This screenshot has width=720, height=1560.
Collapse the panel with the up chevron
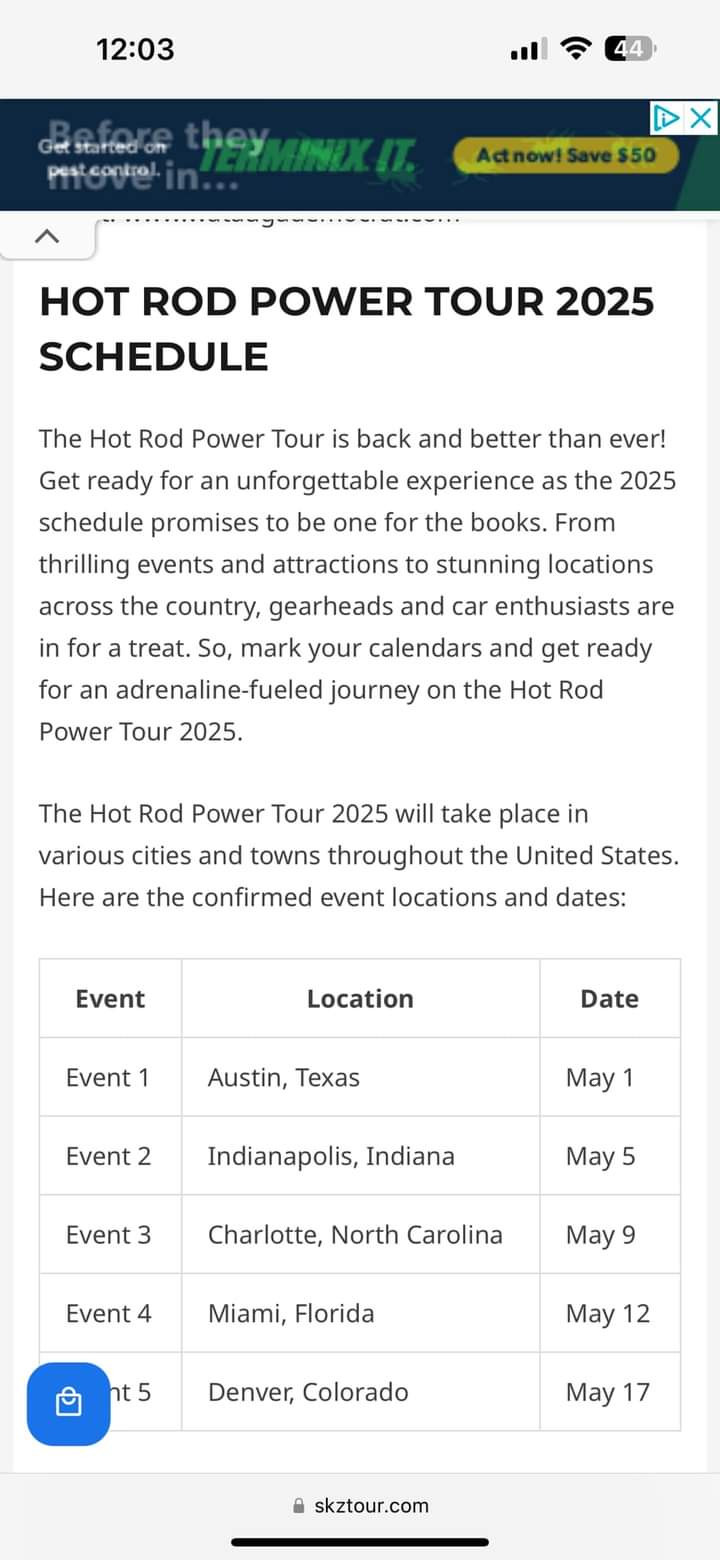(x=47, y=237)
